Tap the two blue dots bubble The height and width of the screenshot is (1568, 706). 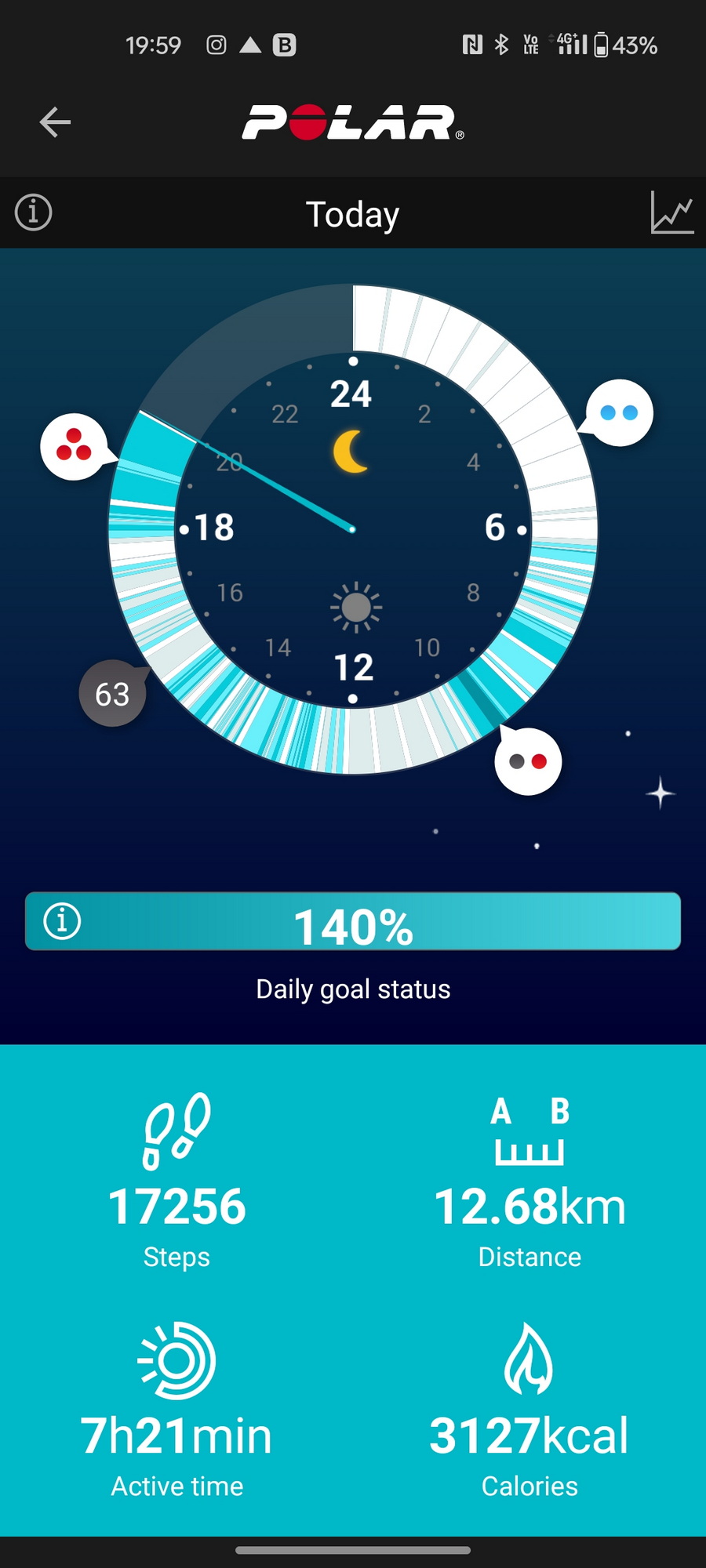(x=619, y=413)
